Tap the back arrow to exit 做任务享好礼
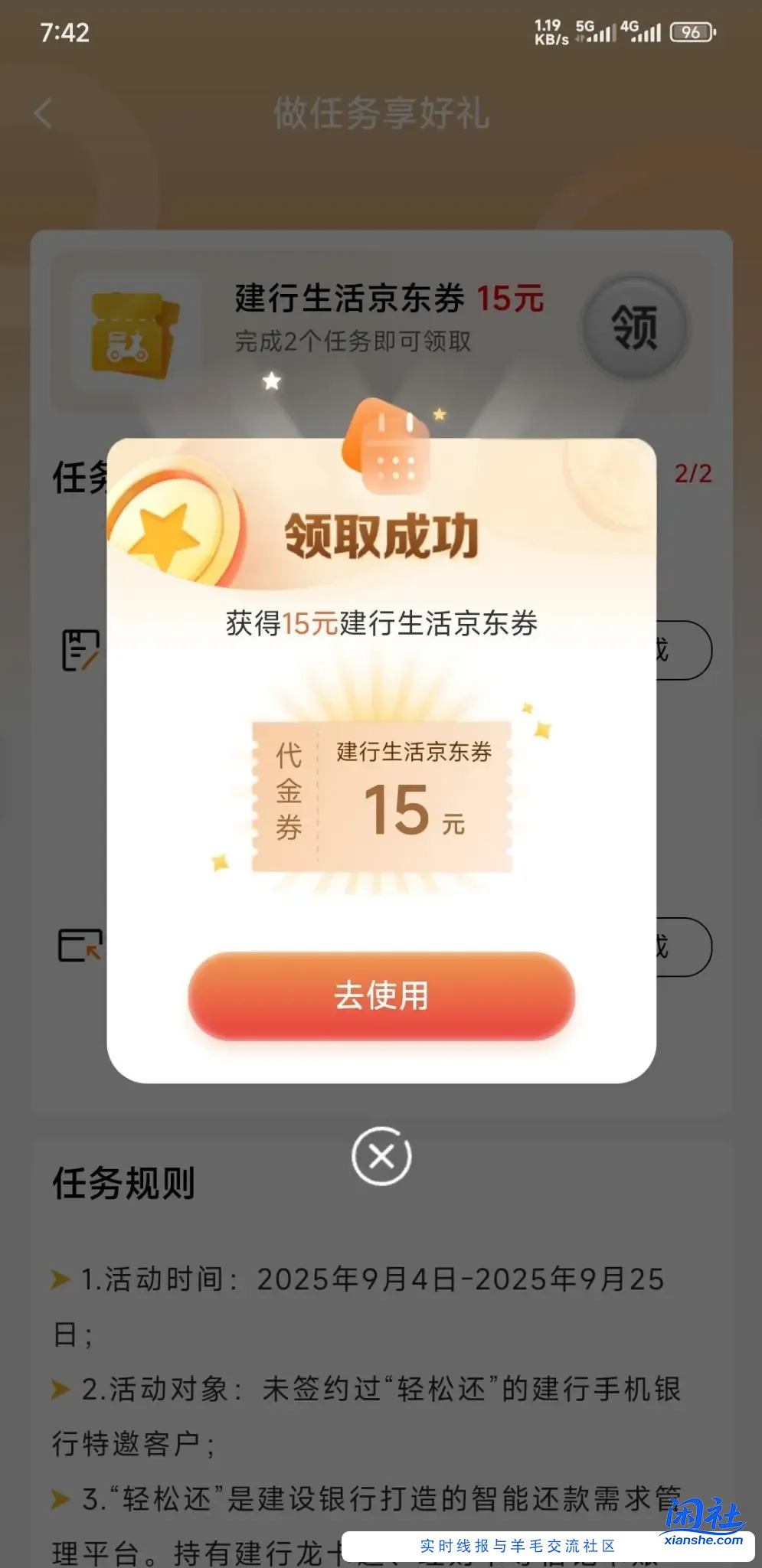The image size is (762, 1568). (x=44, y=113)
